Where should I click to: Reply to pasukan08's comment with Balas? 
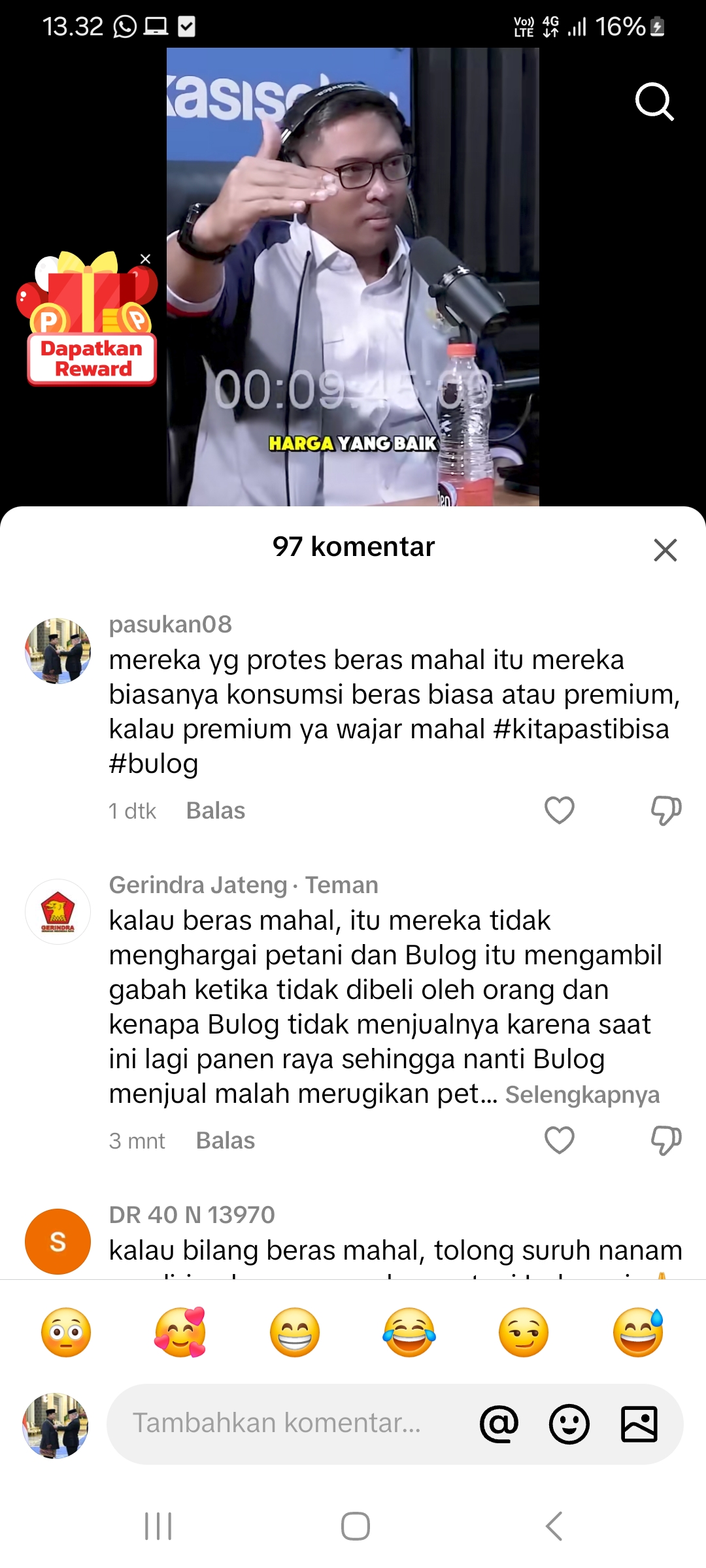(216, 811)
